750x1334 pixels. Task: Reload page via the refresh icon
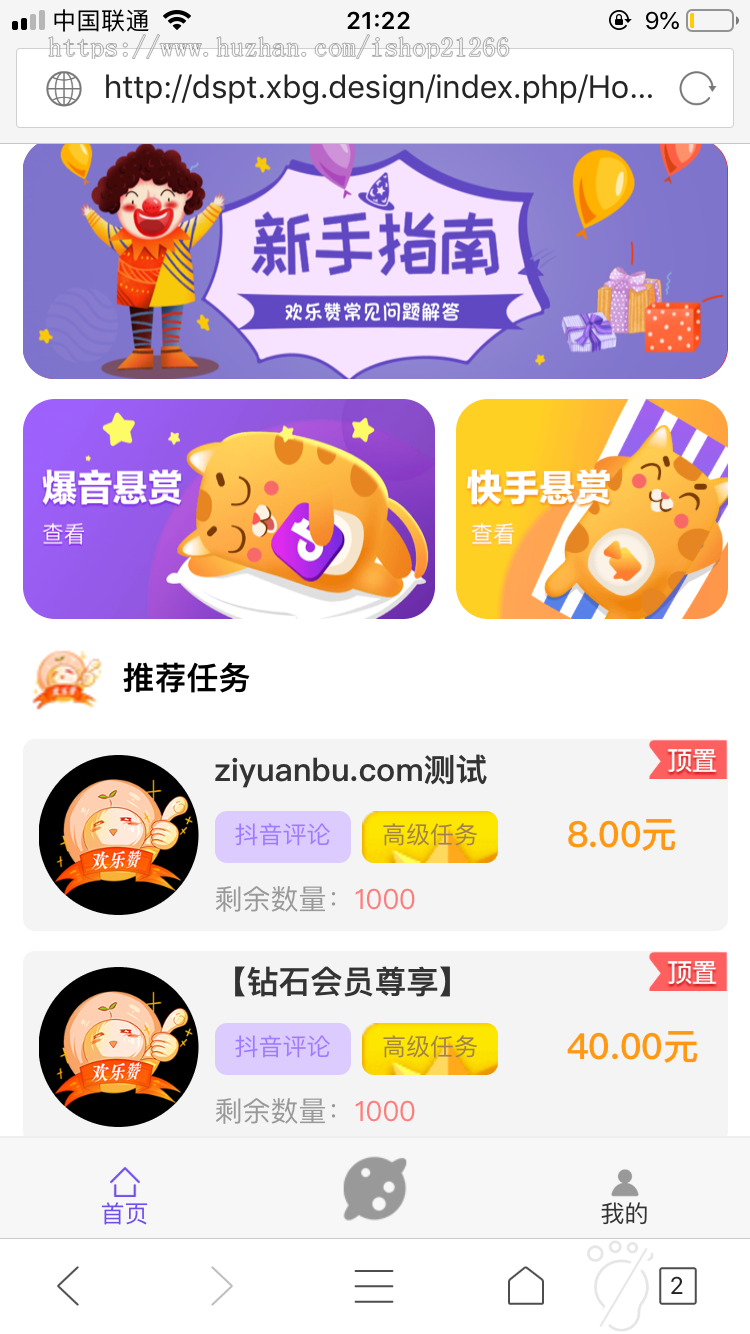(698, 89)
